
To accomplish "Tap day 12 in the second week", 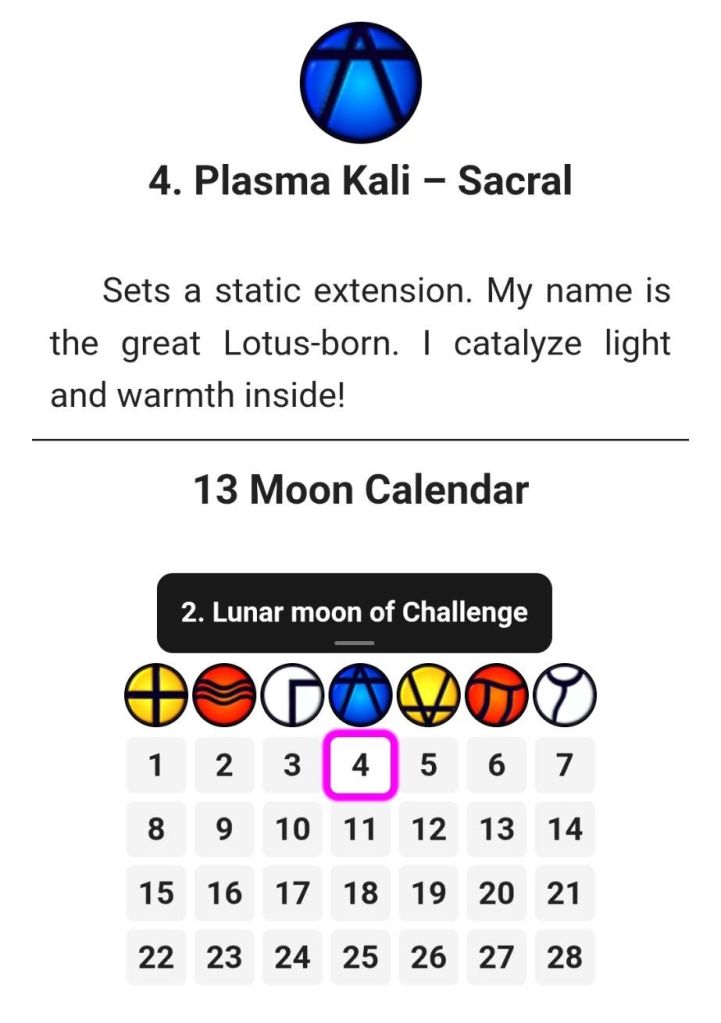I will pos(429,829).
